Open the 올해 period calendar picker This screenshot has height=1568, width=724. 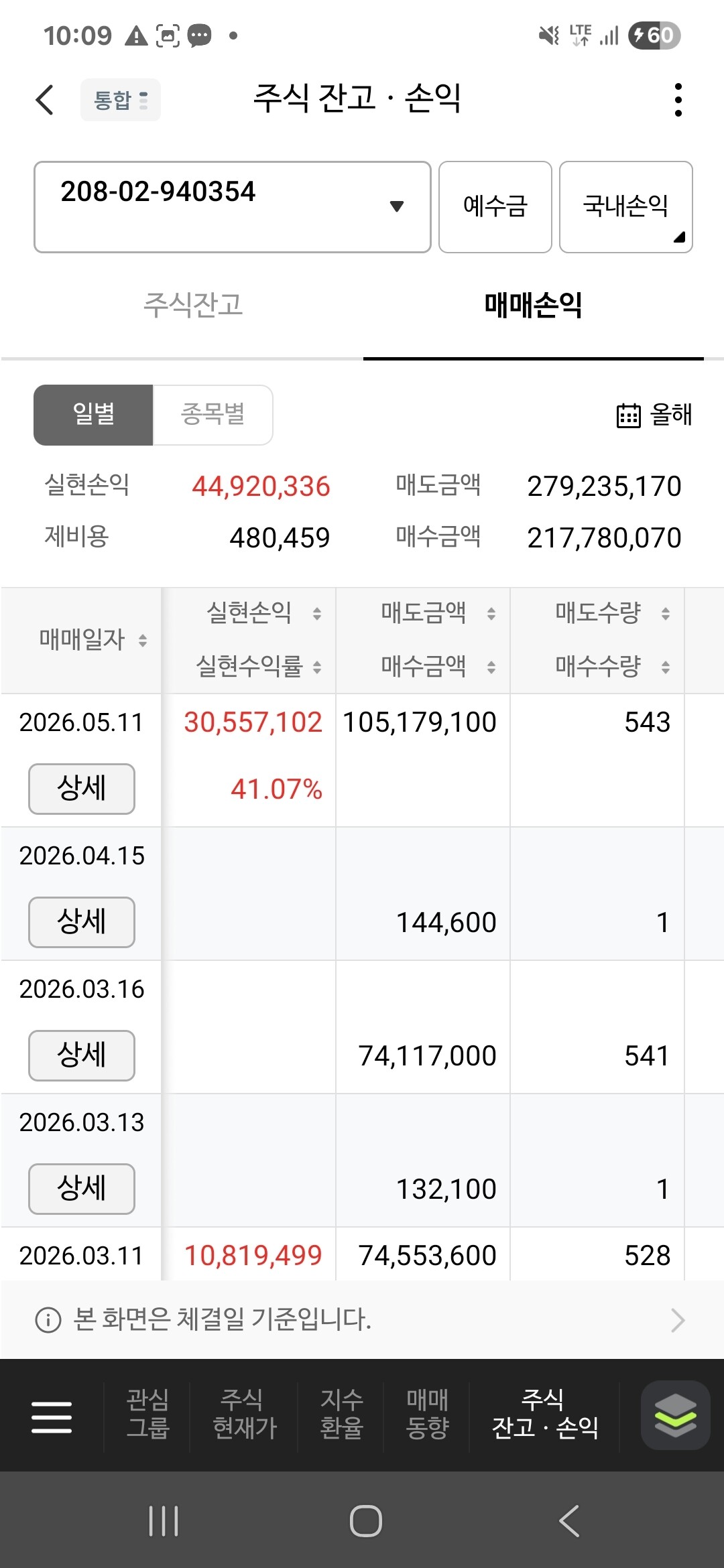coord(654,415)
